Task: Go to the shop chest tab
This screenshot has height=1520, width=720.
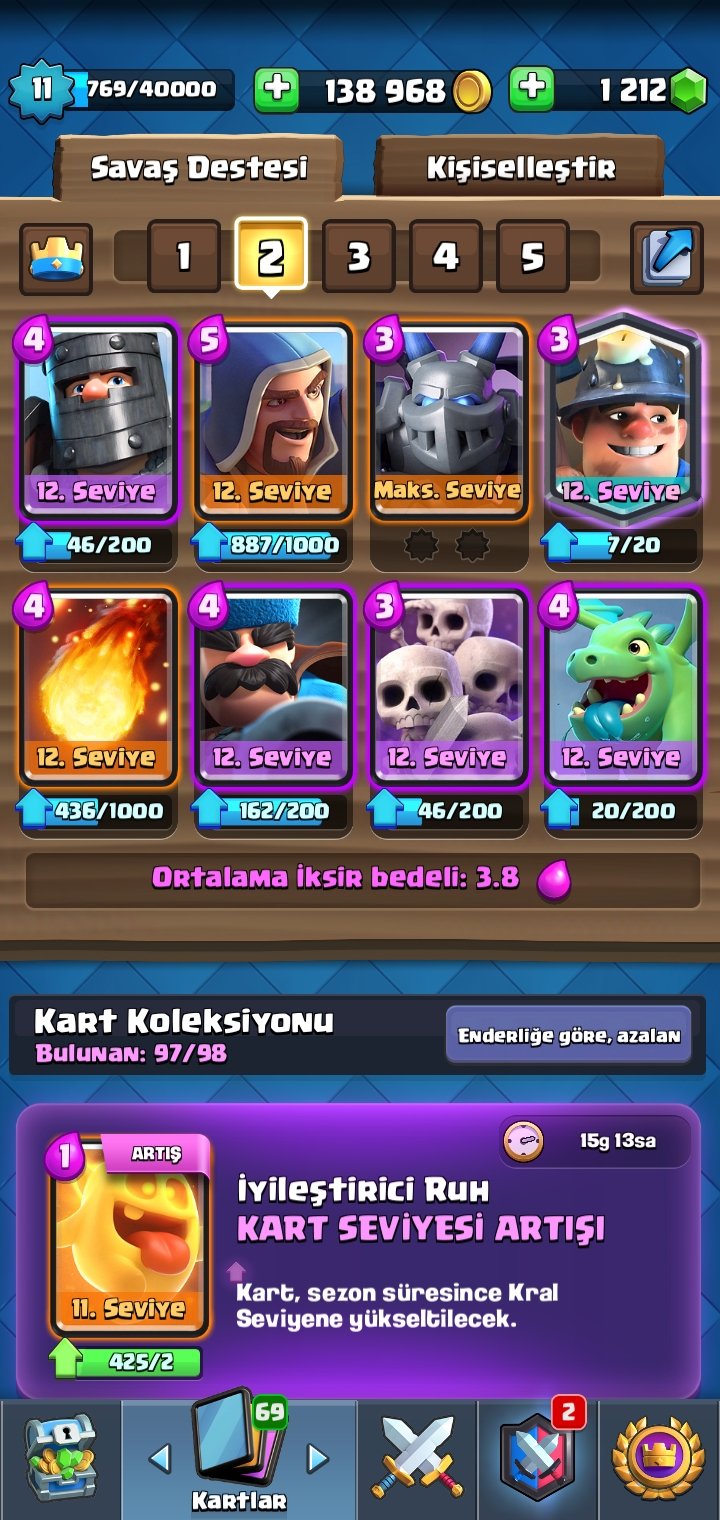Action: [x=61, y=1455]
